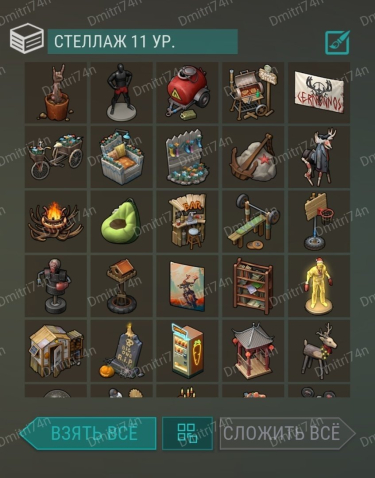This screenshot has width=375, height=478.
Task: Select the barbecue grill item
Action: (x=253, y=92)
